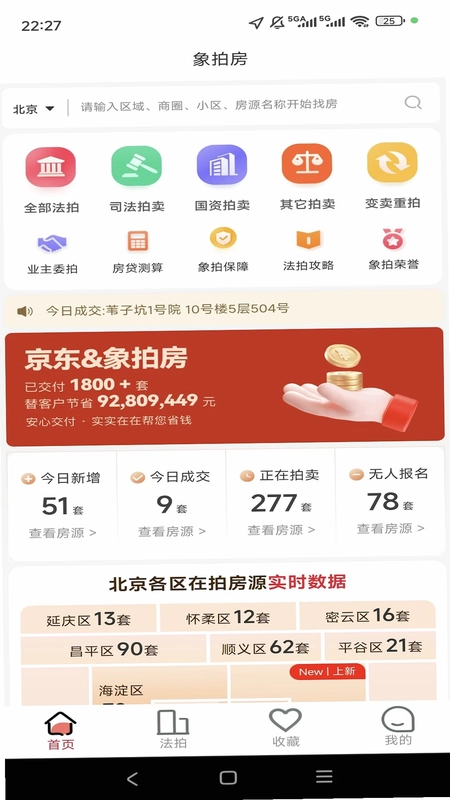Open 房贷测算 calculator

[x=138, y=253]
